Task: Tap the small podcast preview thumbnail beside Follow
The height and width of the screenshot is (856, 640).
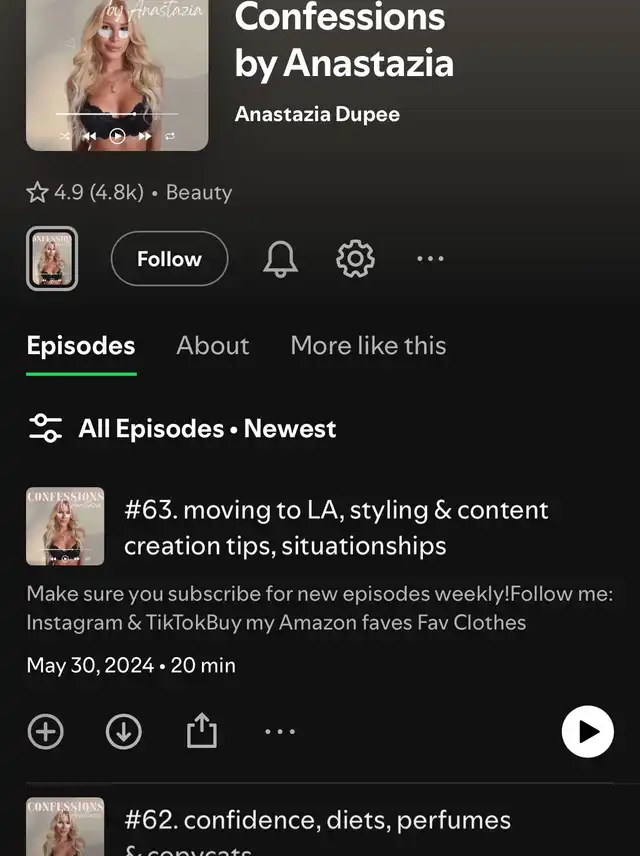Action: [52, 259]
